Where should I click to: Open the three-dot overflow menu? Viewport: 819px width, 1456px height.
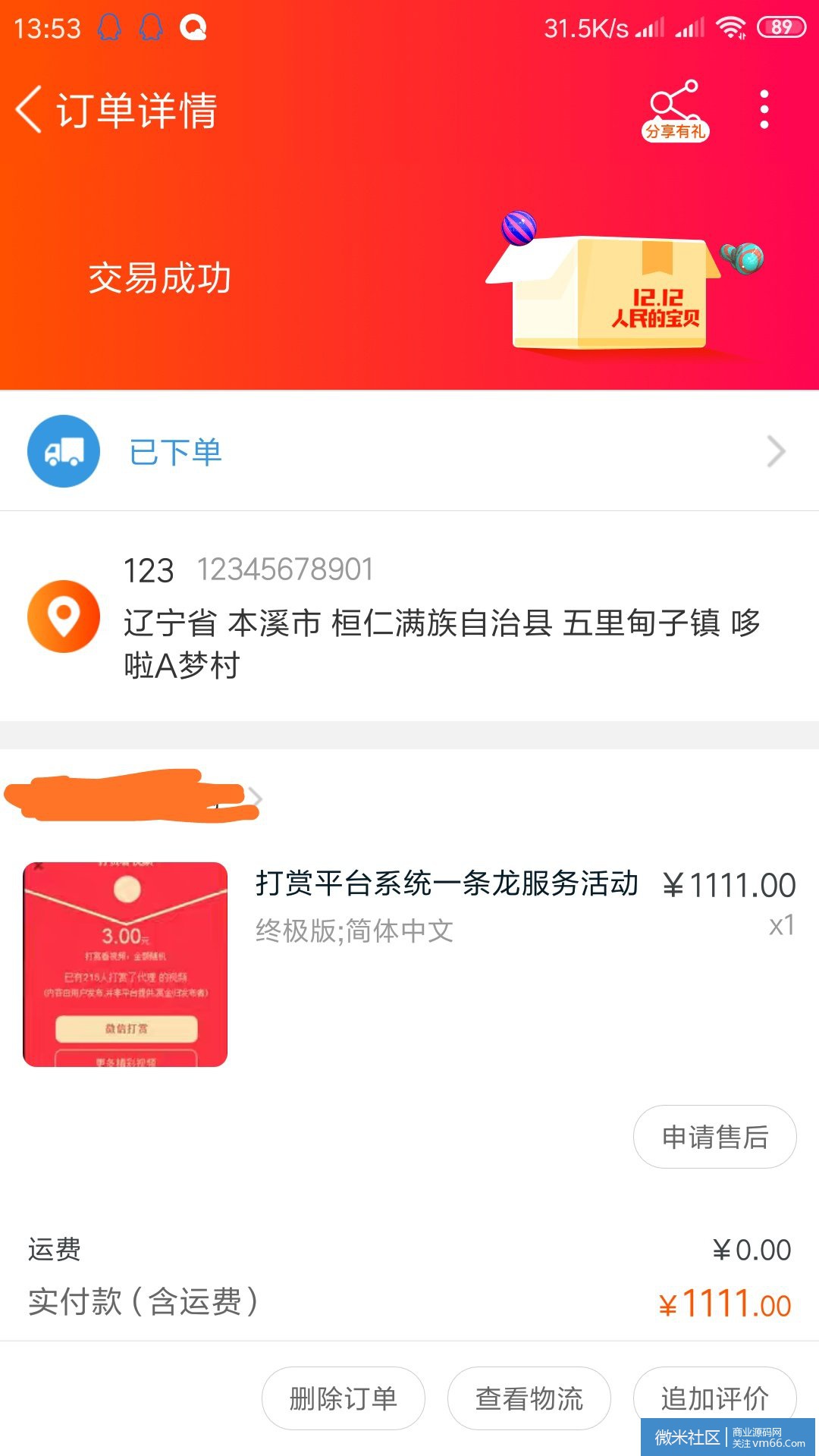(764, 110)
